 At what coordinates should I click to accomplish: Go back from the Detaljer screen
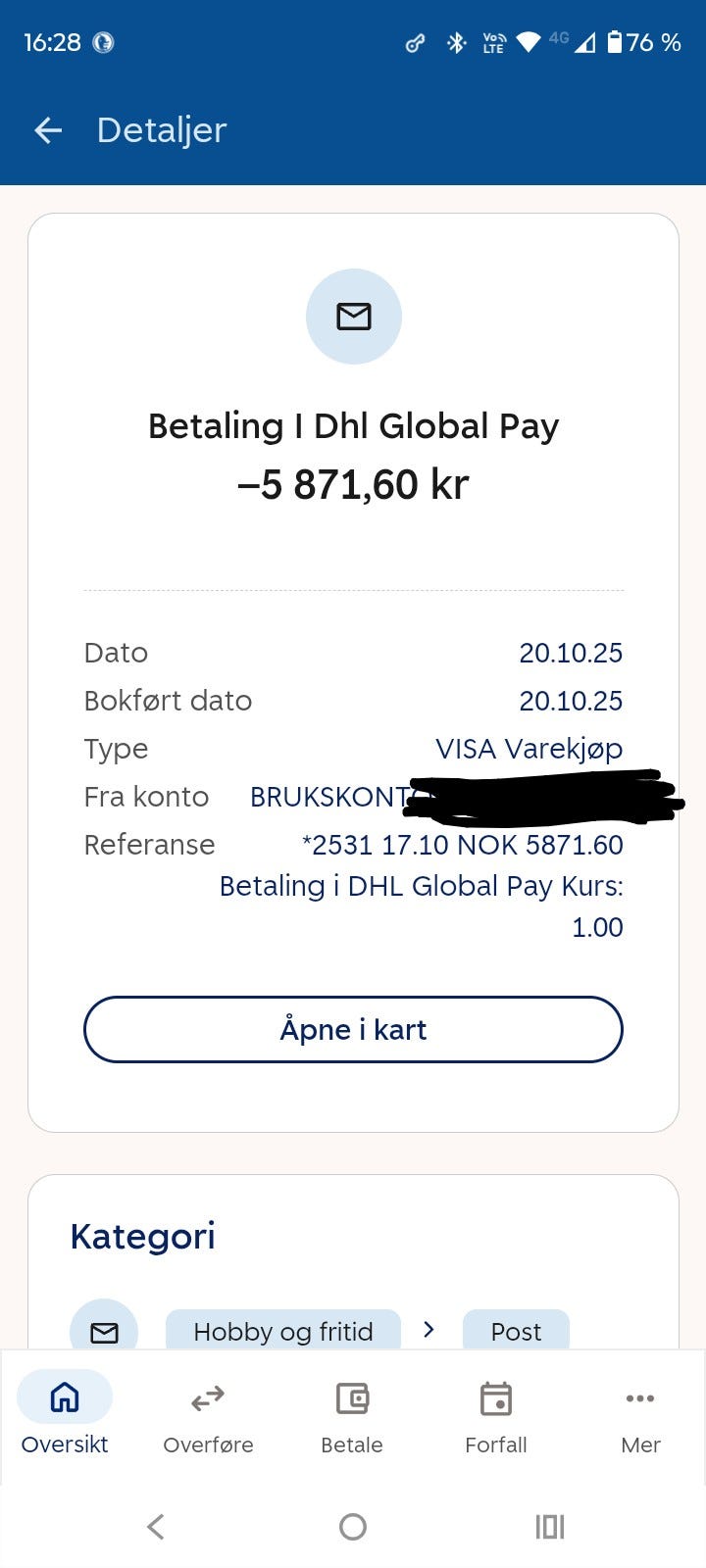tap(48, 130)
